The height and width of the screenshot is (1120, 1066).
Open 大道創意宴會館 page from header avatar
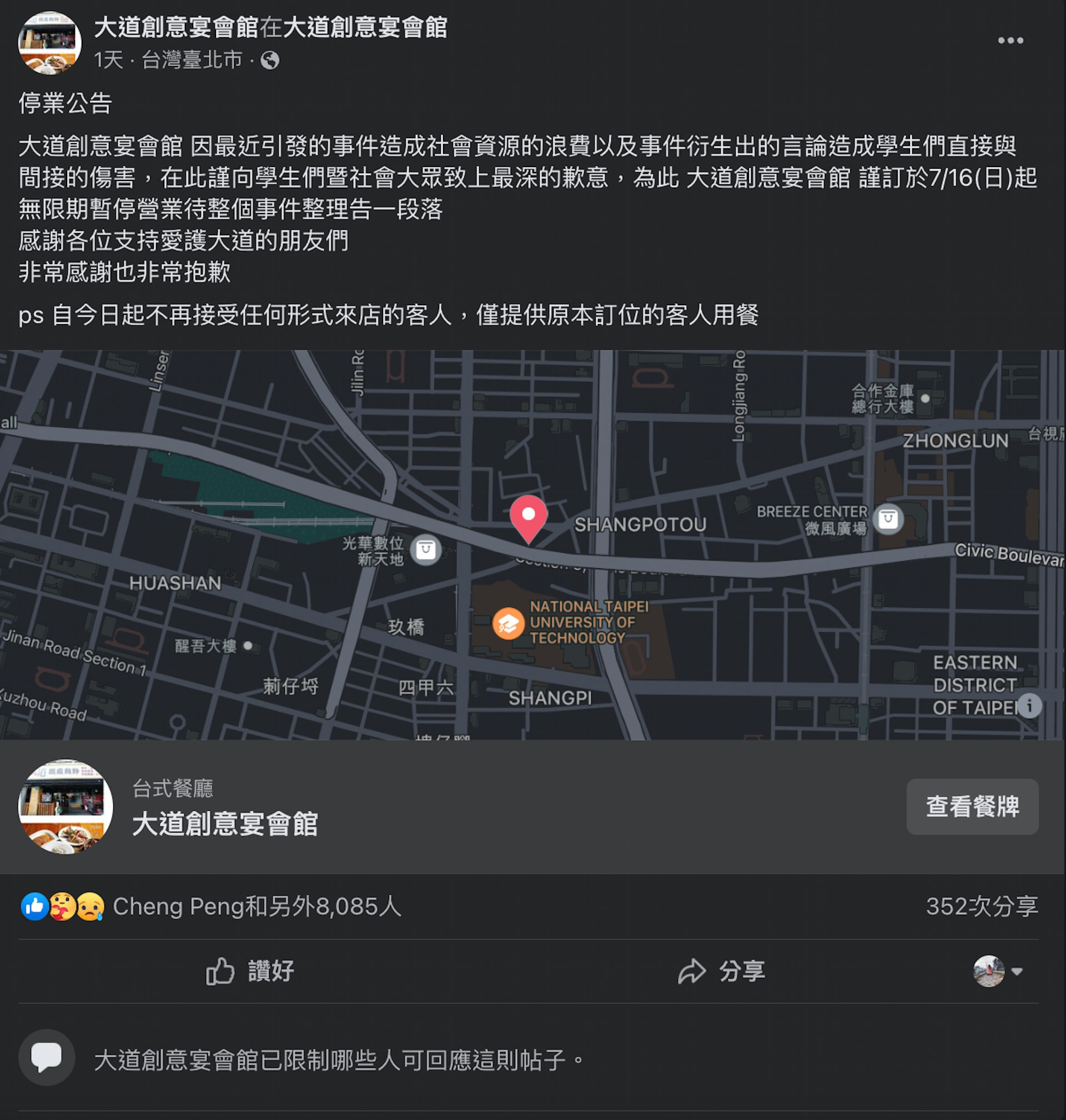pyautogui.click(x=49, y=43)
